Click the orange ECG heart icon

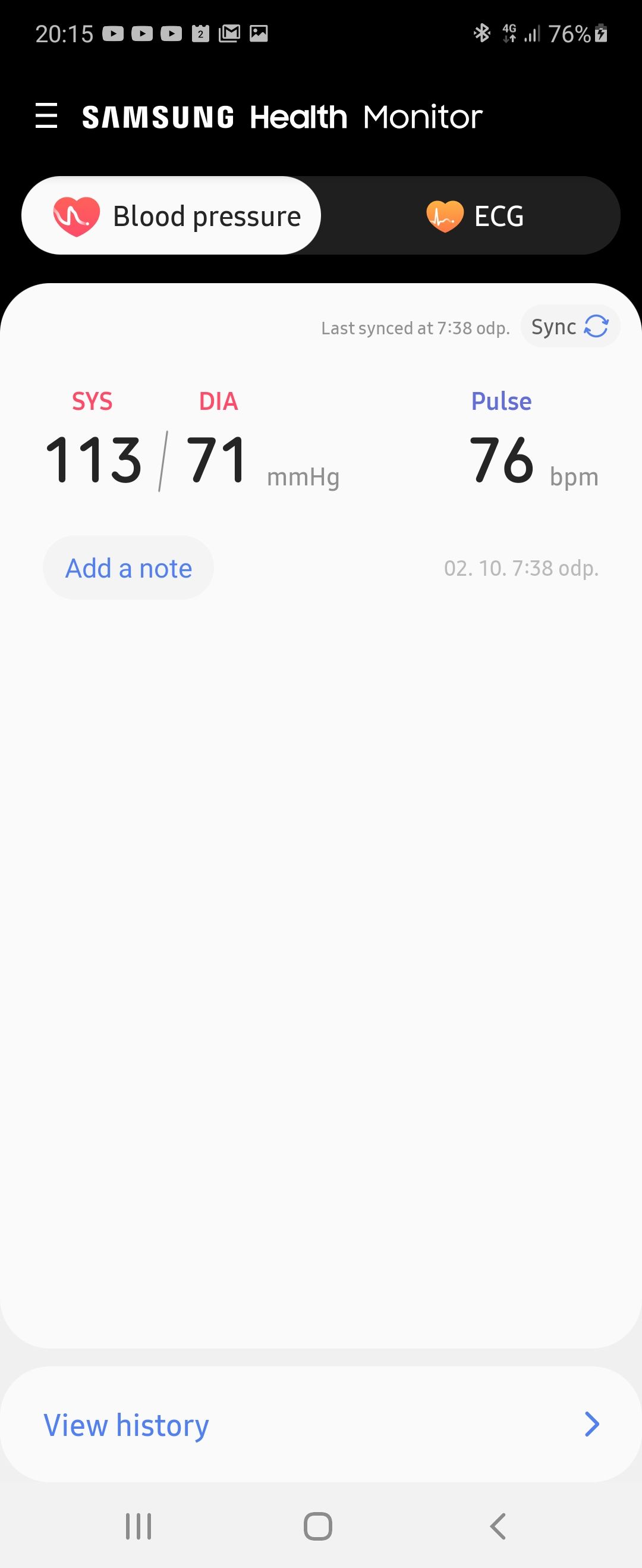point(443,215)
